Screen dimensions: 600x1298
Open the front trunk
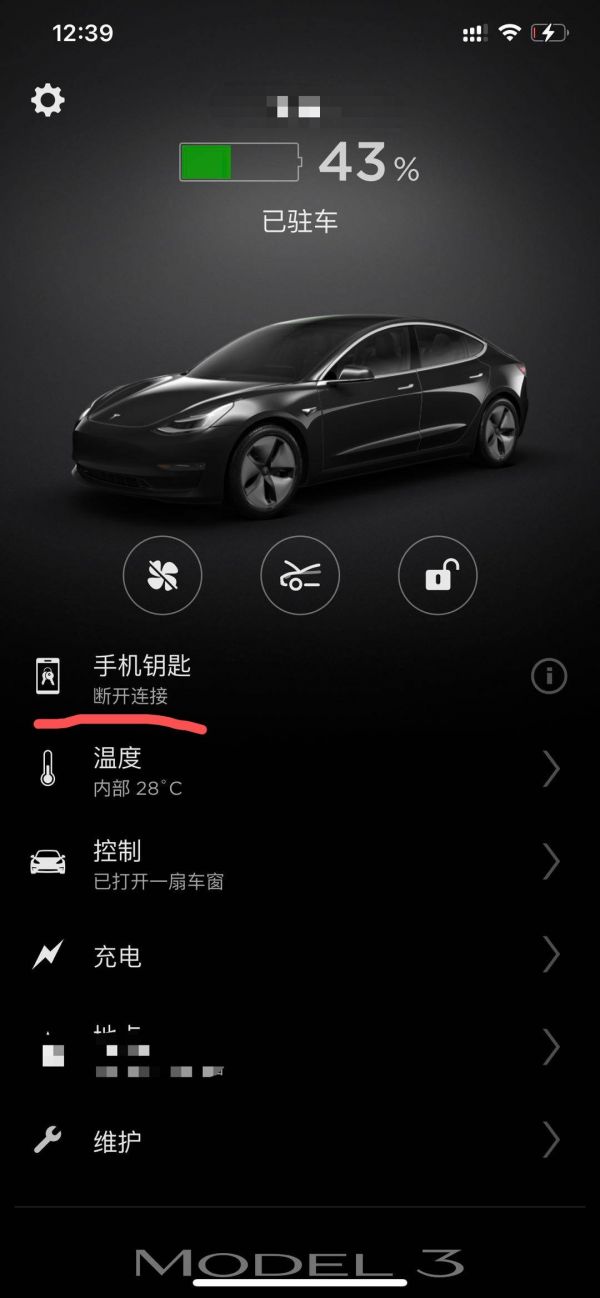[300, 576]
